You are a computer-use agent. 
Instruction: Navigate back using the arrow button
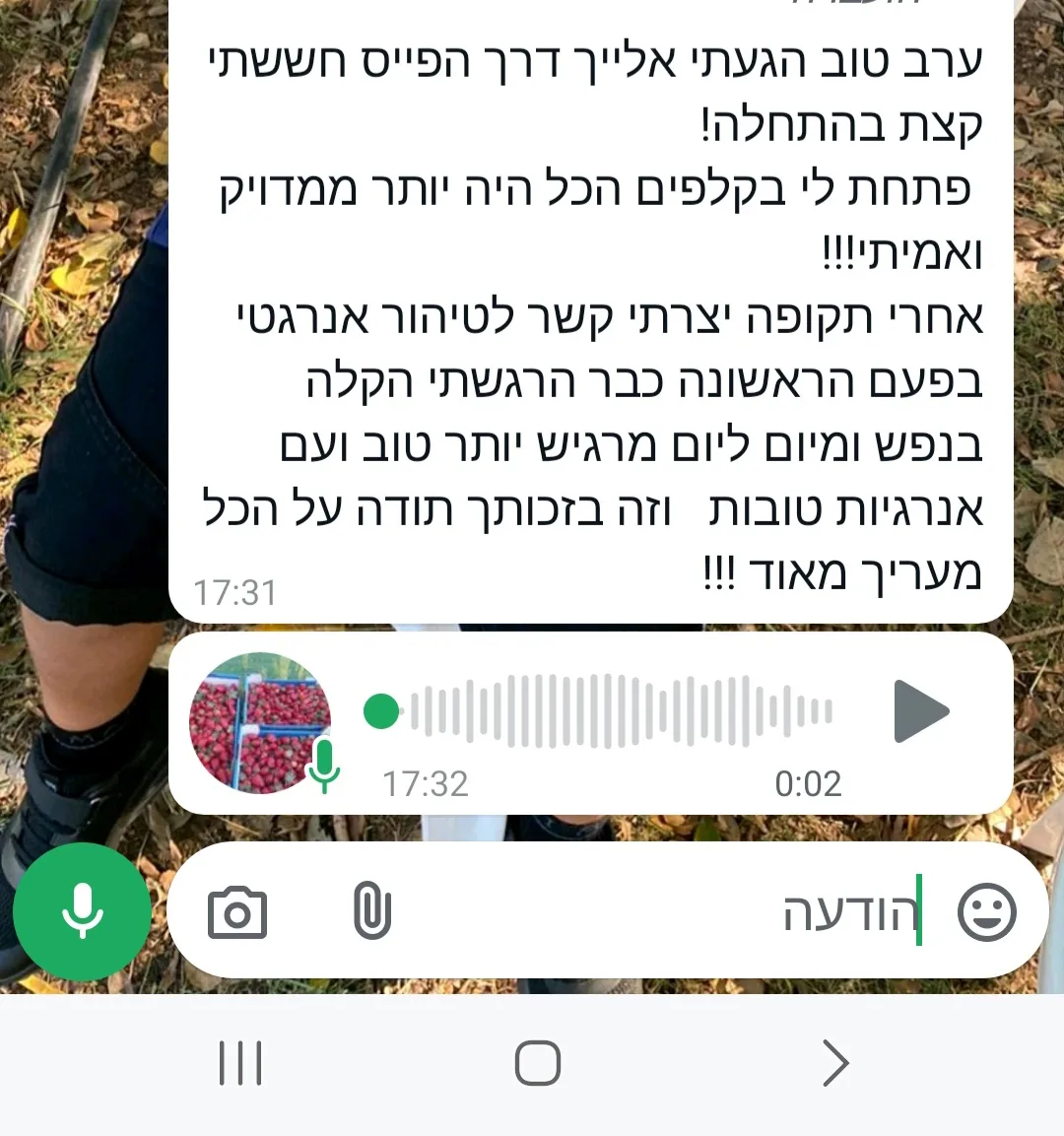point(834,1064)
